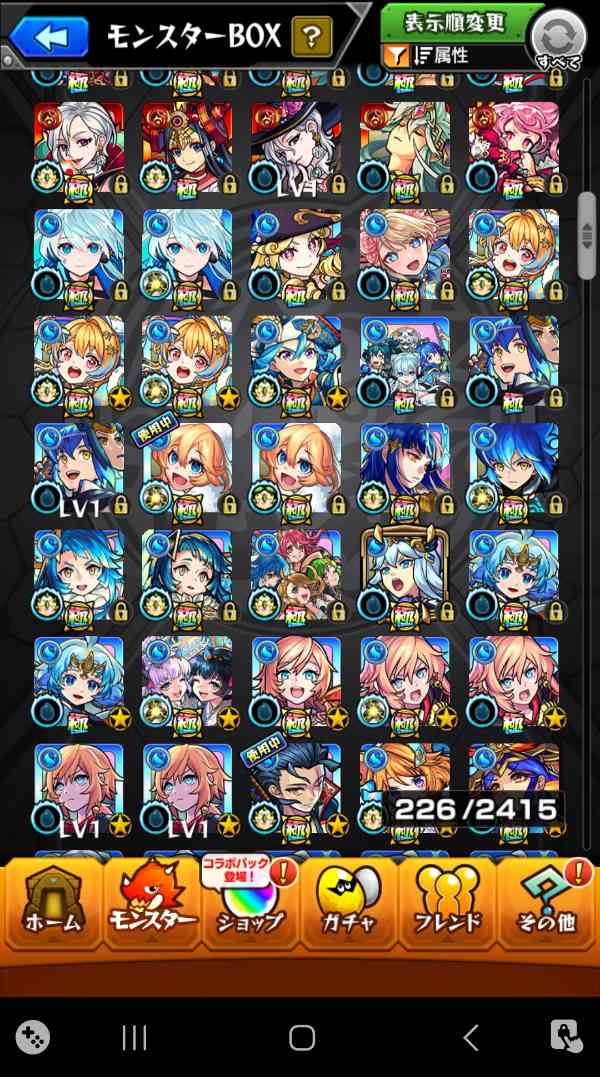Image resolution: width=600 pixels, height=1077 pixels.
Task: Select the pink twin-bun girl monster
Action: pyautogui.click(x=513, y=148)
